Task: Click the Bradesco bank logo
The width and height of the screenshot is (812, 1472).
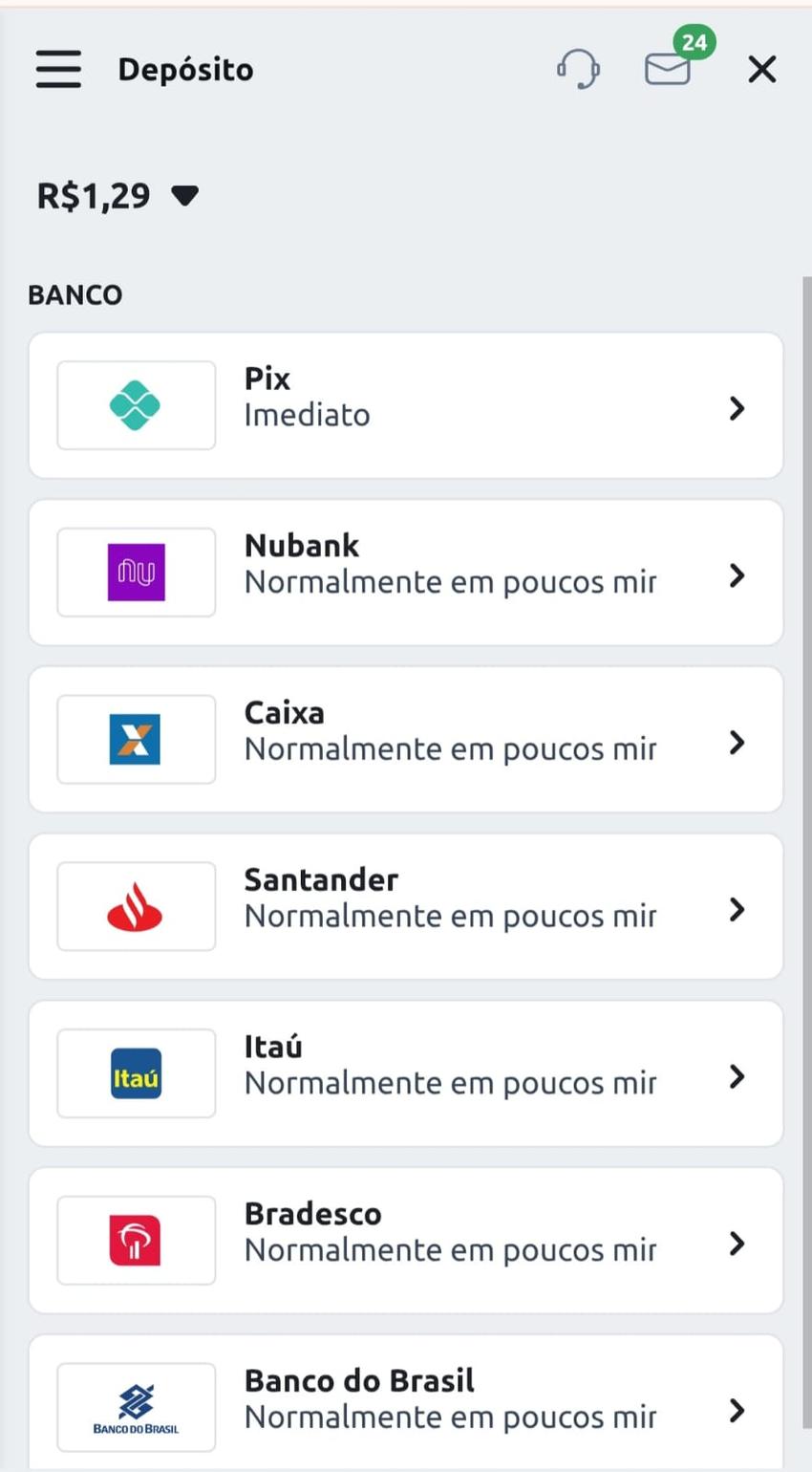Action: tap(136, 1240)
